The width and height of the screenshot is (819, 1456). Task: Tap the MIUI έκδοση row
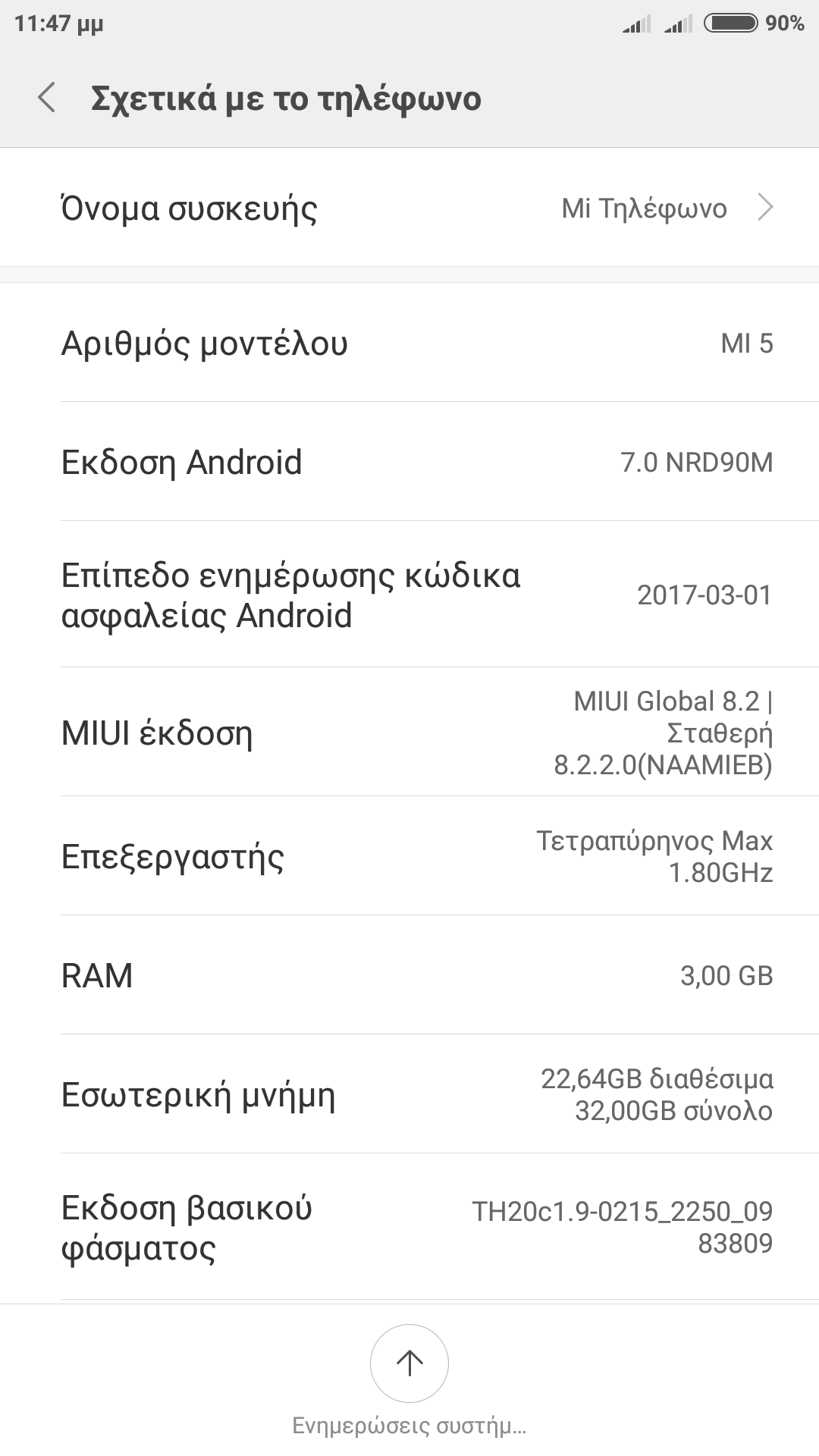[x=409, y=733]
